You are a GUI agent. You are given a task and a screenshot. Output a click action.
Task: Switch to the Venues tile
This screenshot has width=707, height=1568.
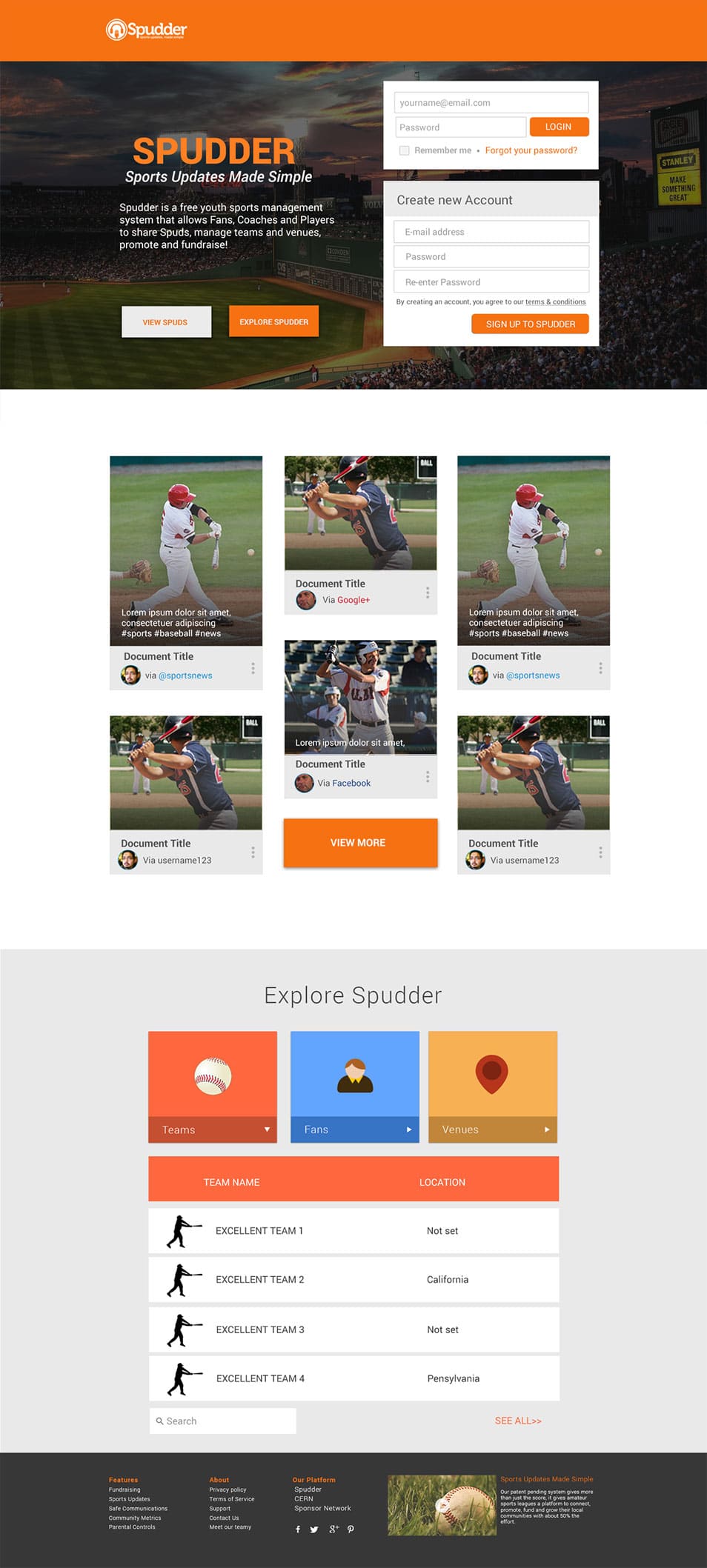[x=493, y=1087]
